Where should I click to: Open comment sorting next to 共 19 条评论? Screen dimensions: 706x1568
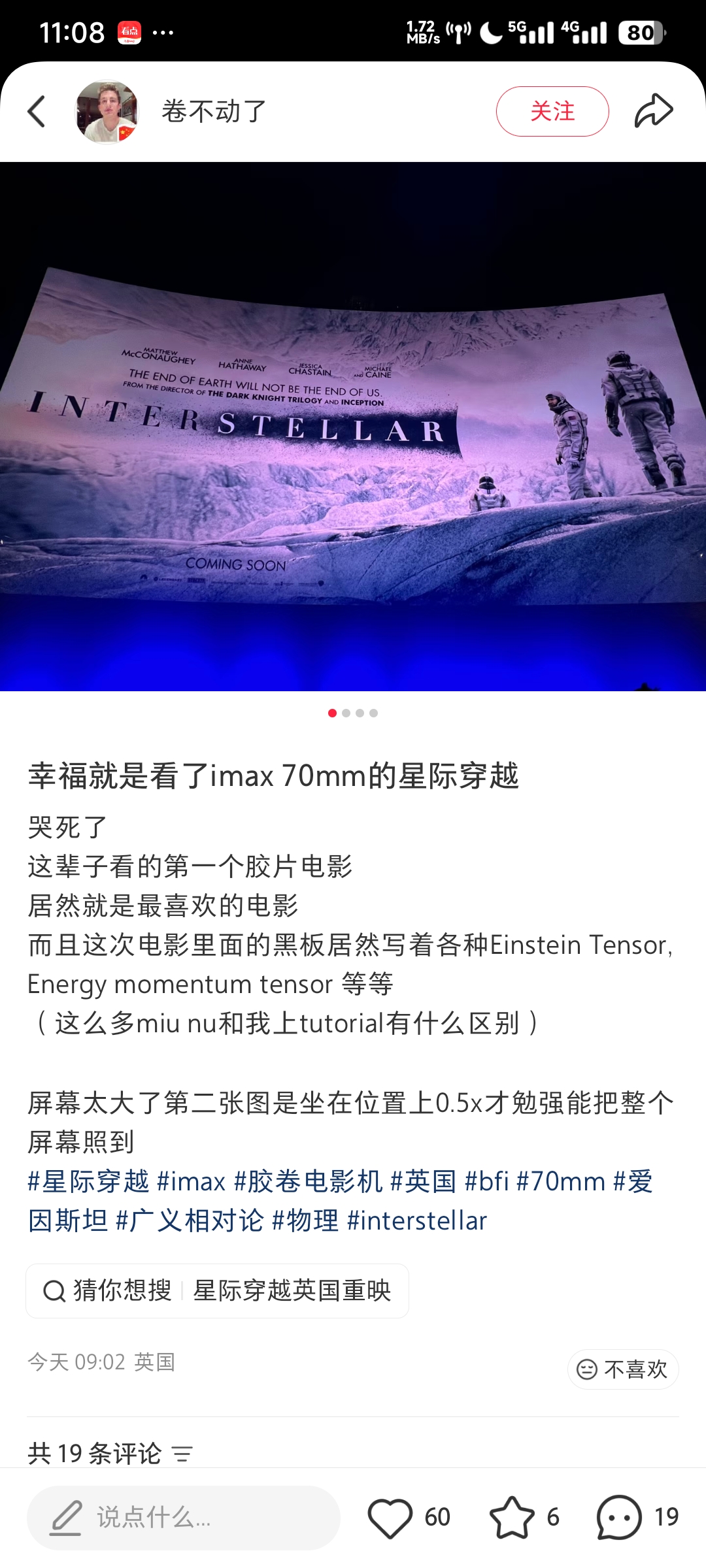point(182,1454)
